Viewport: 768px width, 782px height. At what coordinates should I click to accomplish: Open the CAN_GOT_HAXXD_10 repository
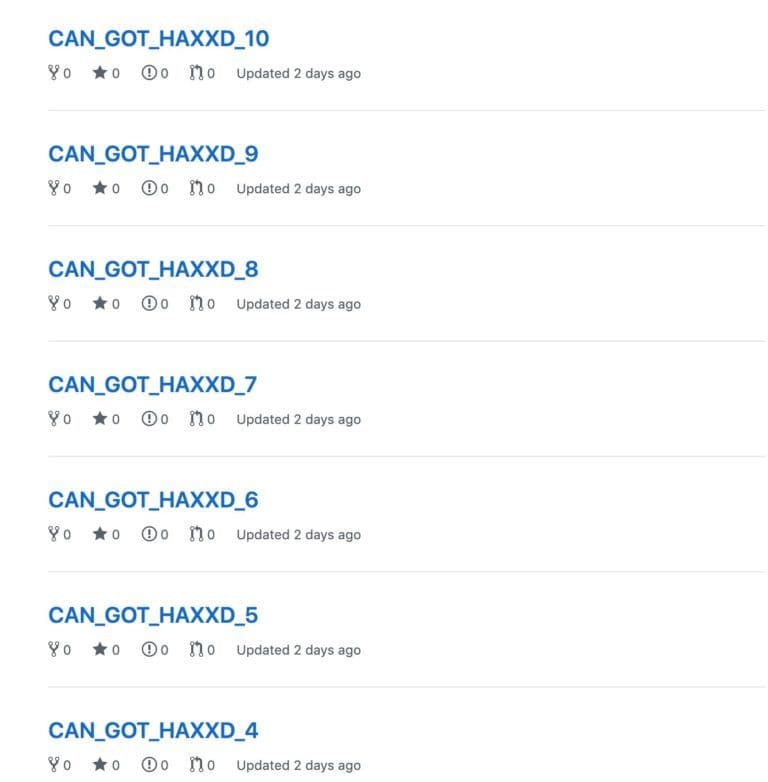point(158,39)
